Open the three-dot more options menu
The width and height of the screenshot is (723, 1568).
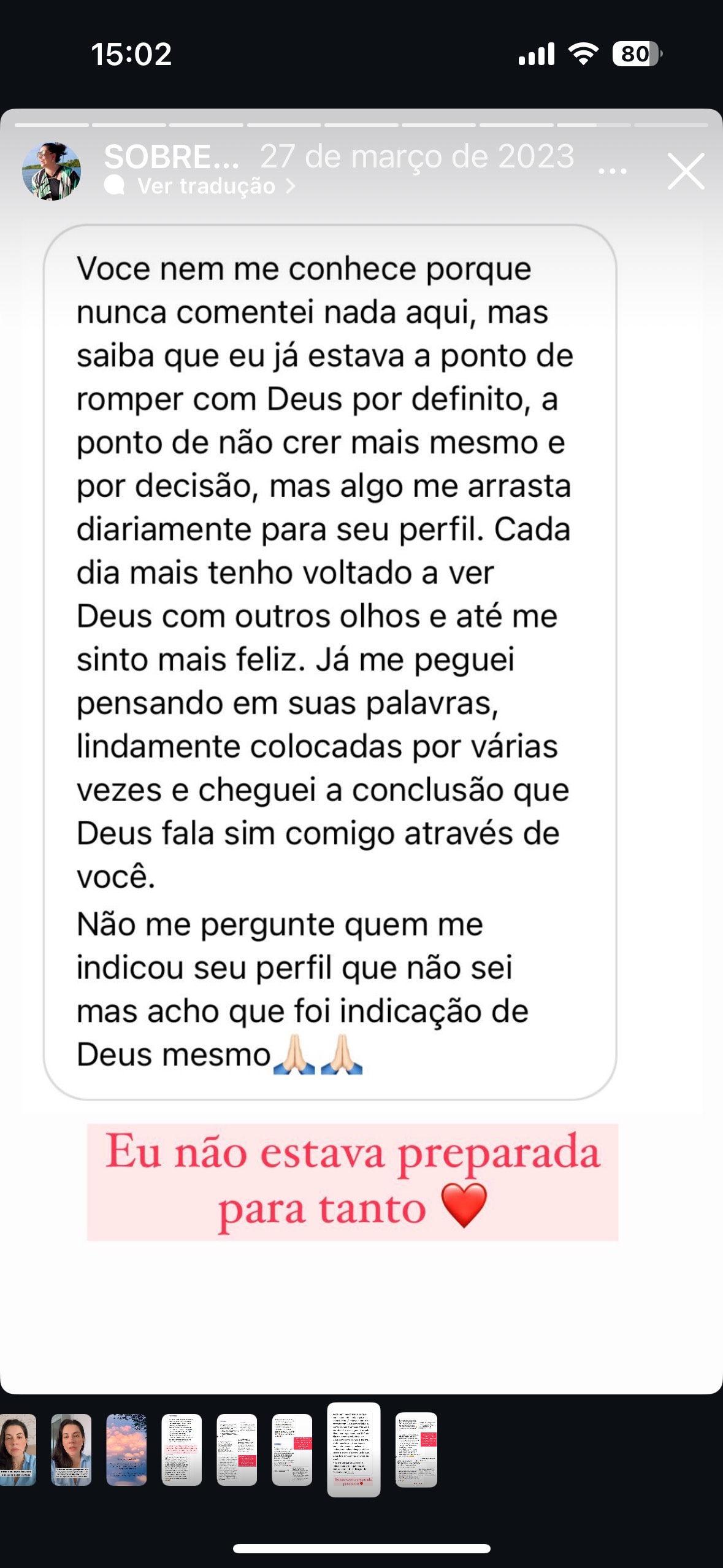(612, 171)
